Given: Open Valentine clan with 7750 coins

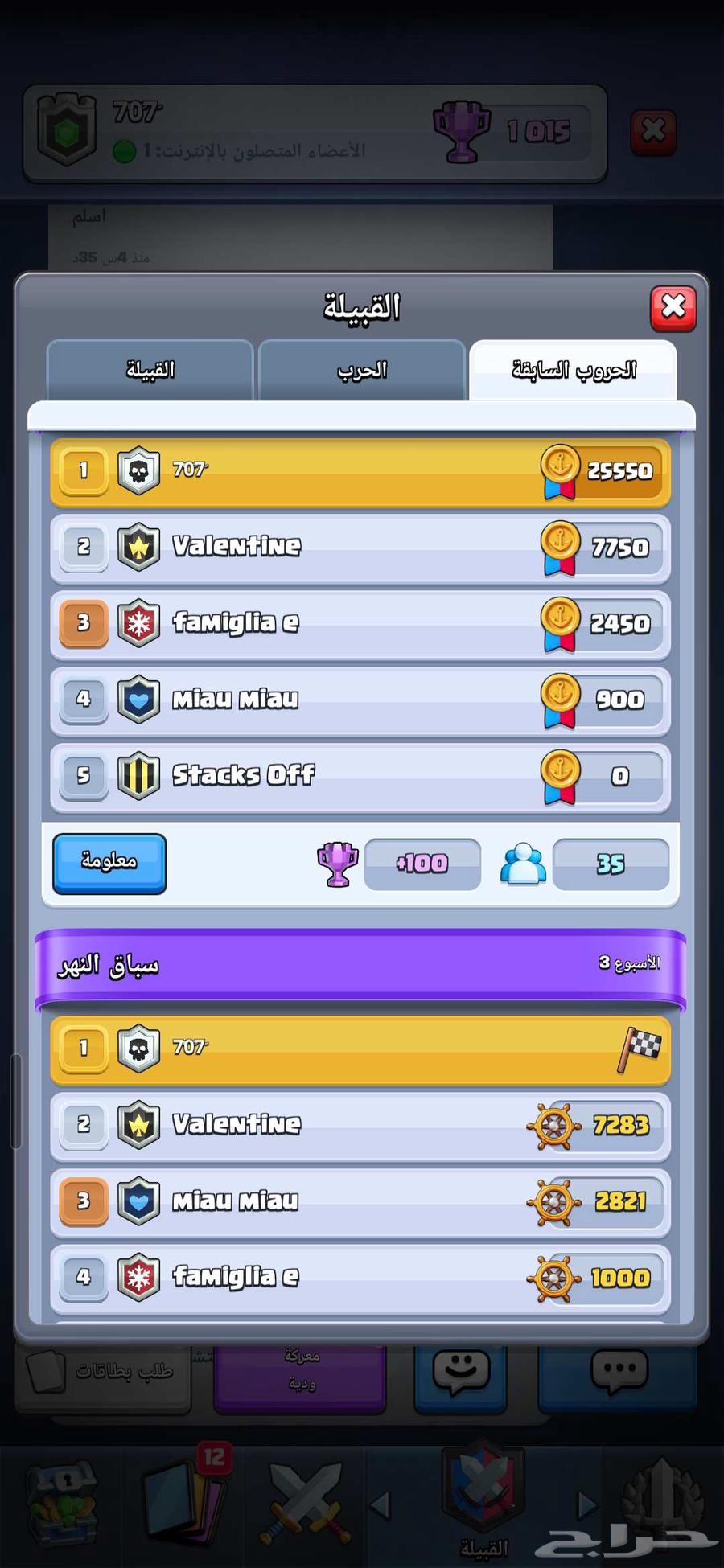Looking at the screenshot, I should [360, 548].
